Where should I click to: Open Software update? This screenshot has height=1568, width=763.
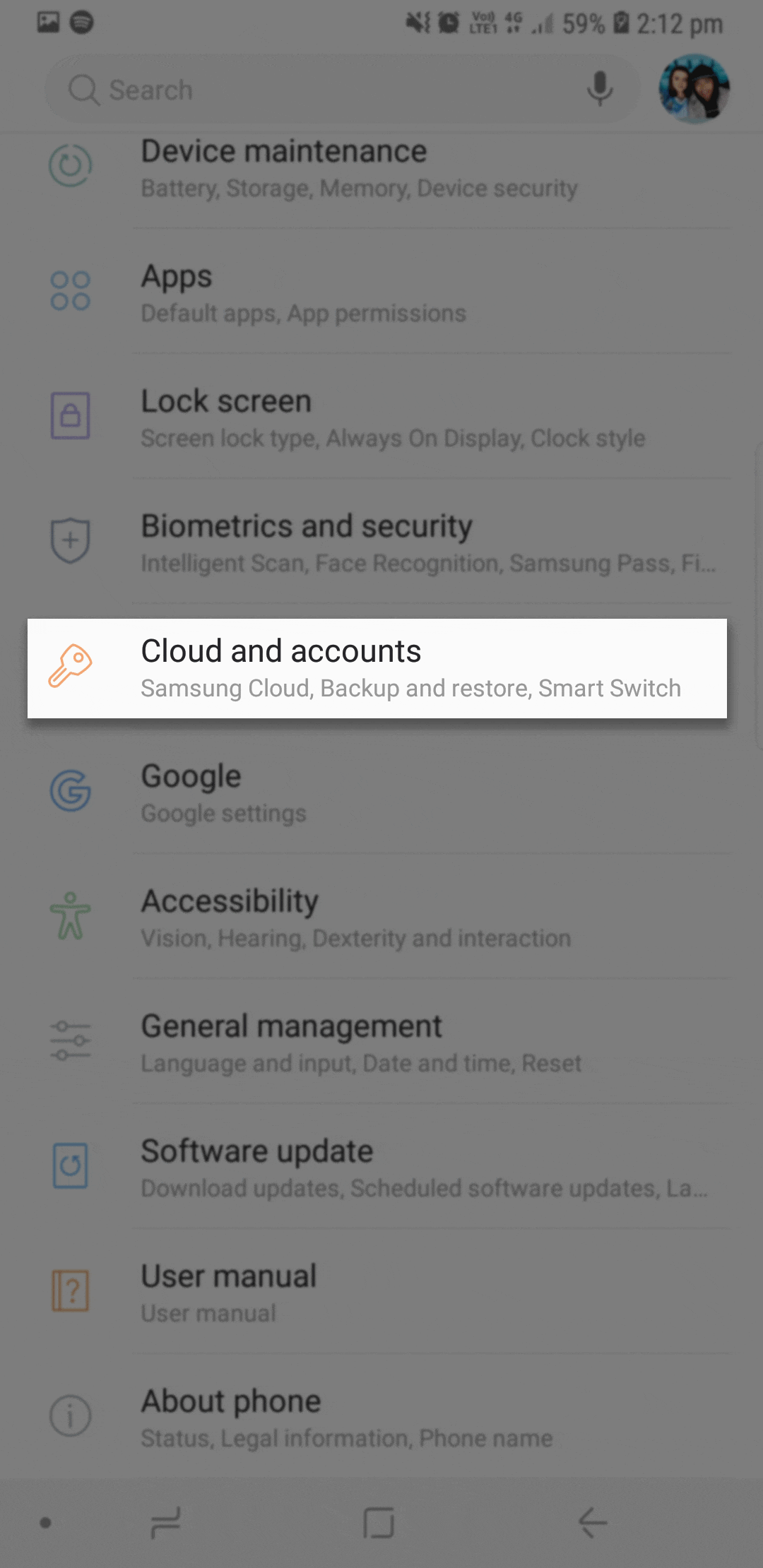point(381,1167)
